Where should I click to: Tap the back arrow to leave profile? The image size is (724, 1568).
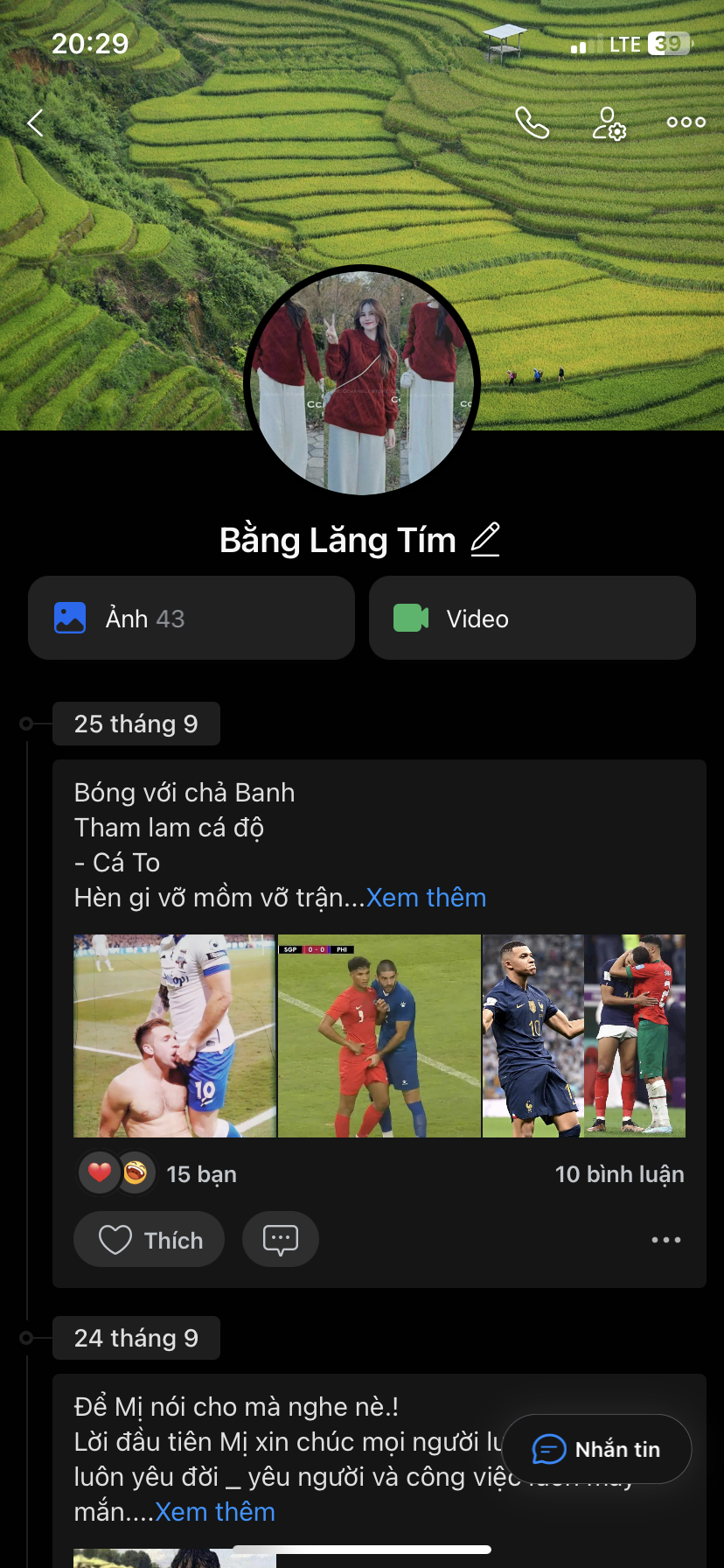[x=34, y=123]
